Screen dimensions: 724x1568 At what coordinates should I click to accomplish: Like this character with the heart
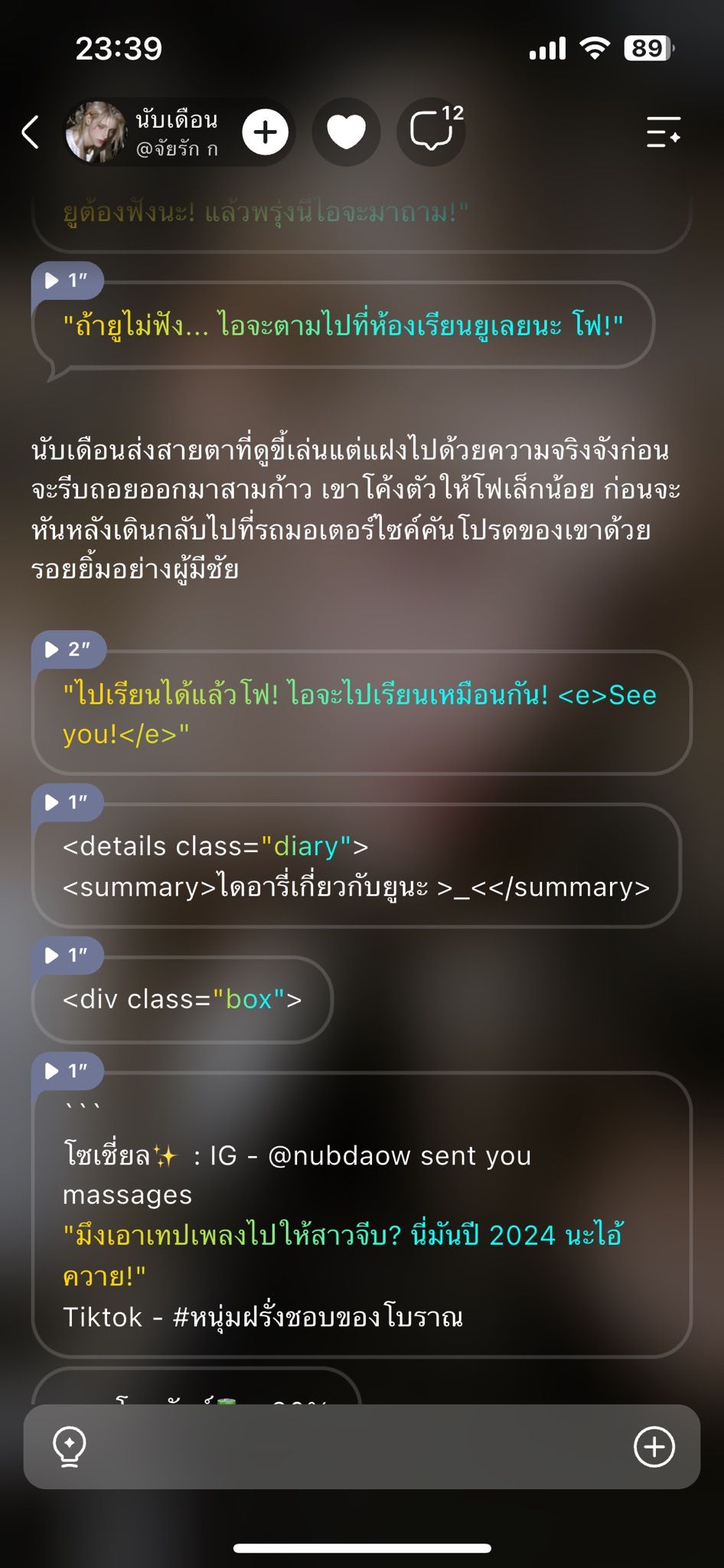346,132
